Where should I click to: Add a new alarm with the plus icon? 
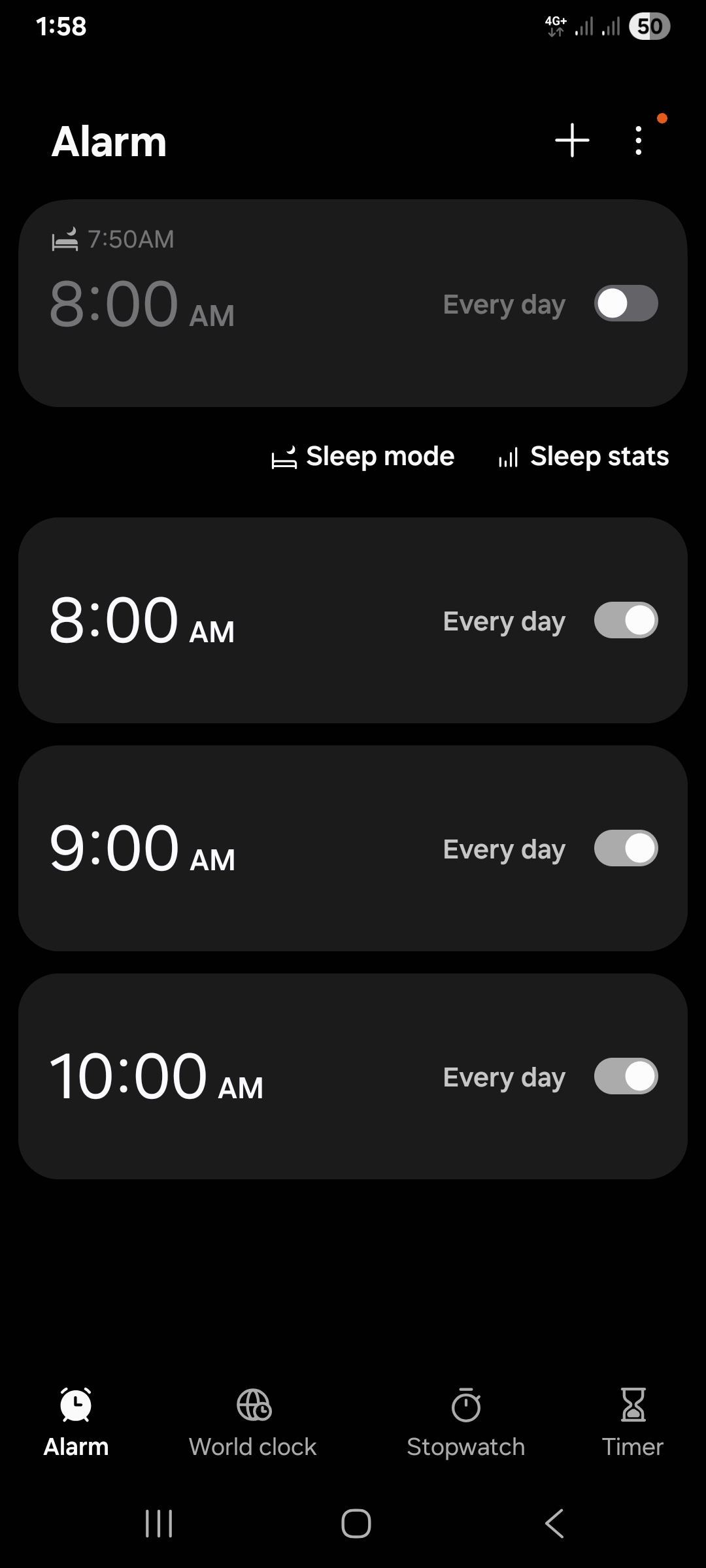(572, 140)
